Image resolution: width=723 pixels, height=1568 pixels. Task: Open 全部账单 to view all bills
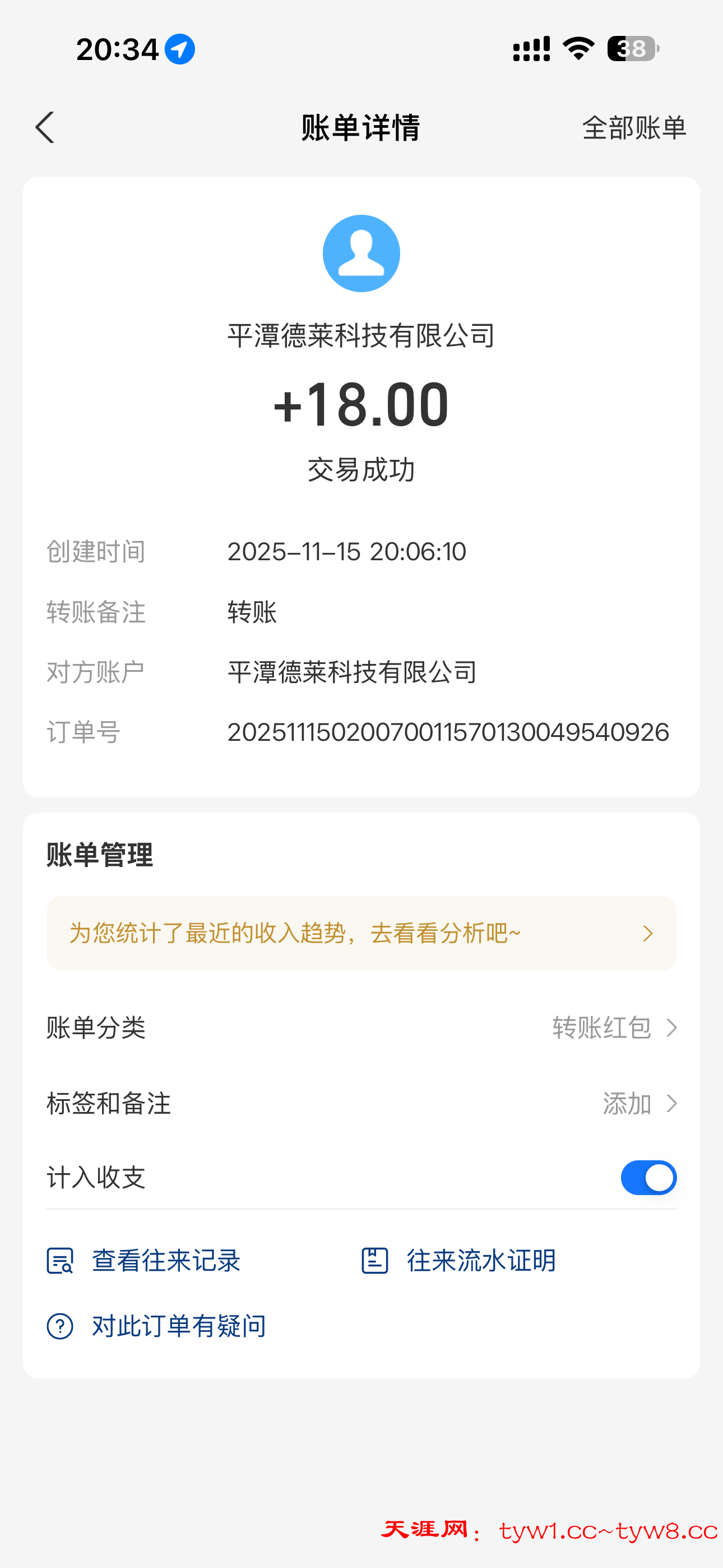pyautogui.click(x=633, y=128)
